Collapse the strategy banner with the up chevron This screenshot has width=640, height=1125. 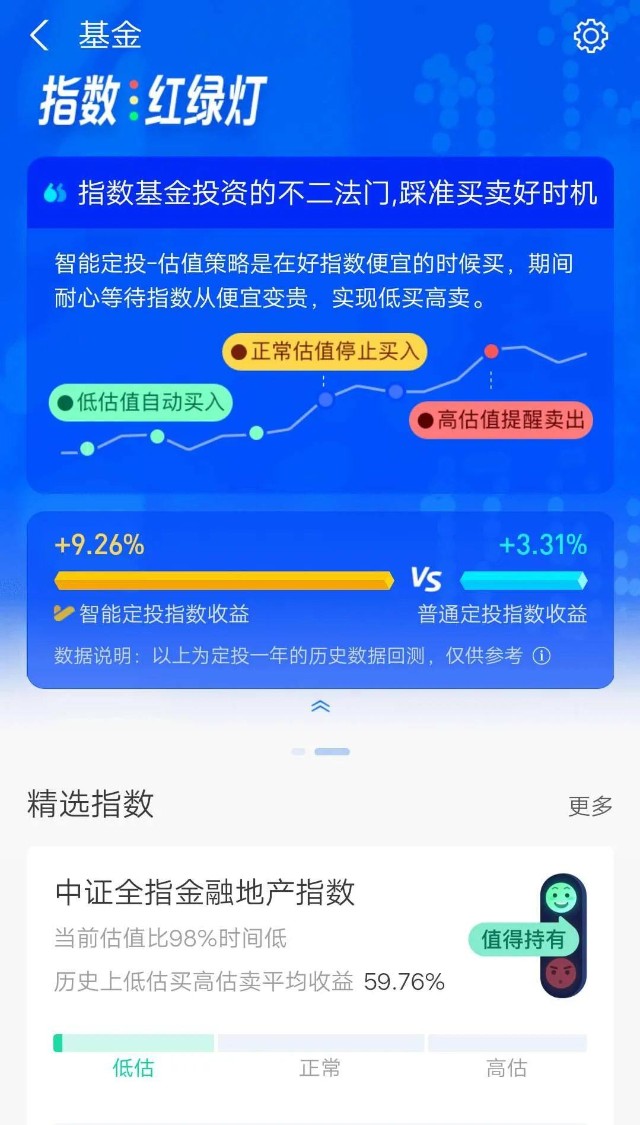(320, 706)
